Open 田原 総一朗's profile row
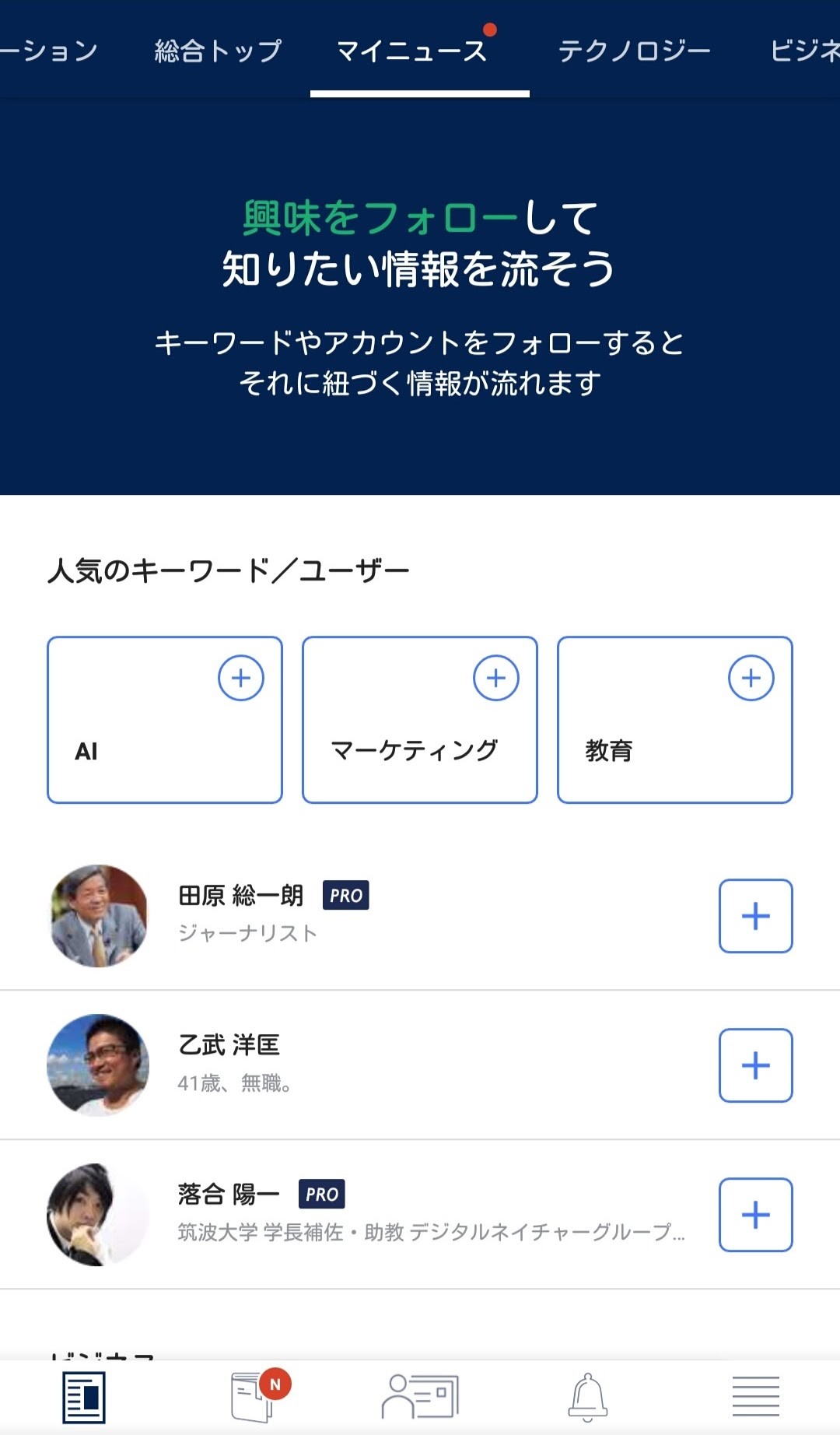 (x=350, y=916)
